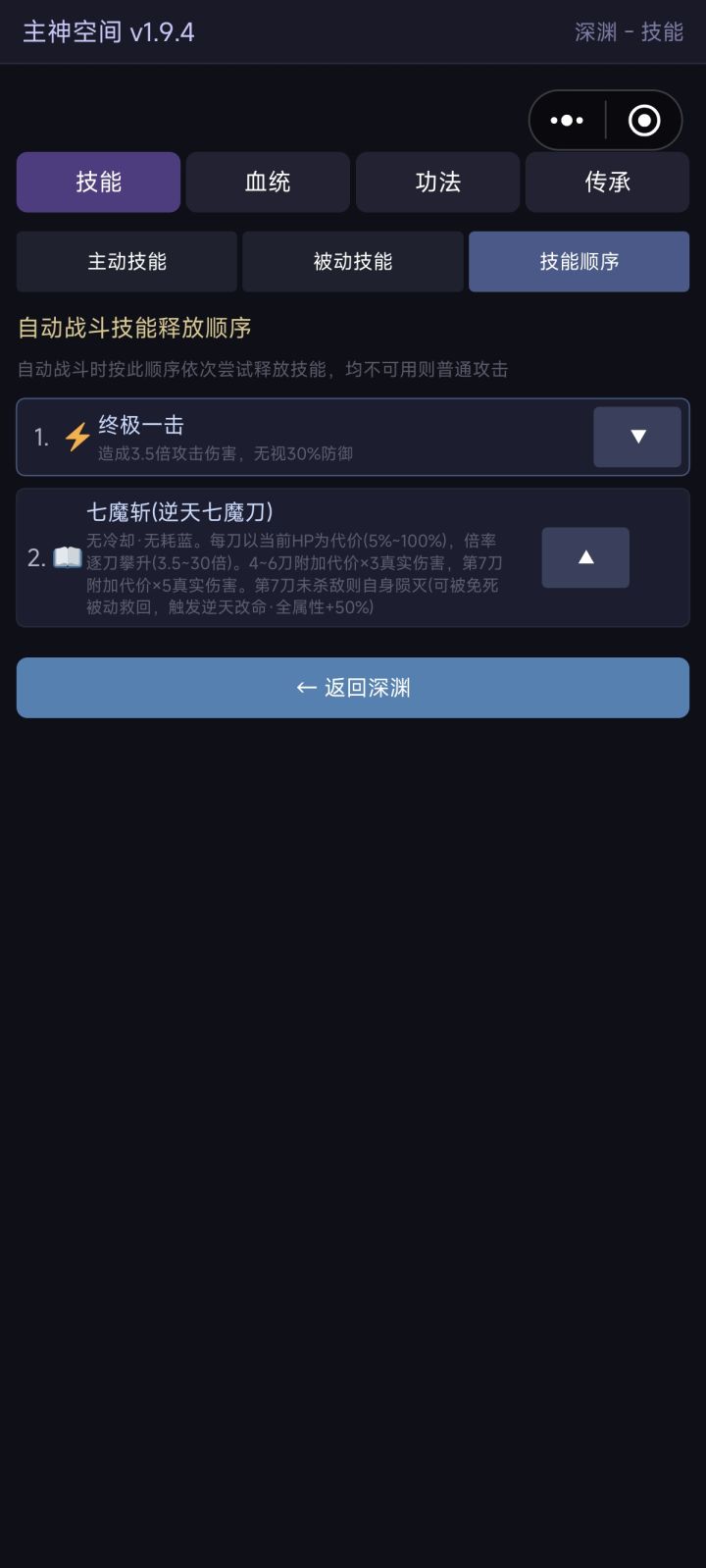Click the 主神空间 v1.9.4 title
Image resolution: width=706 pixels, height=1568 pixels.
[x=109, y=31]
